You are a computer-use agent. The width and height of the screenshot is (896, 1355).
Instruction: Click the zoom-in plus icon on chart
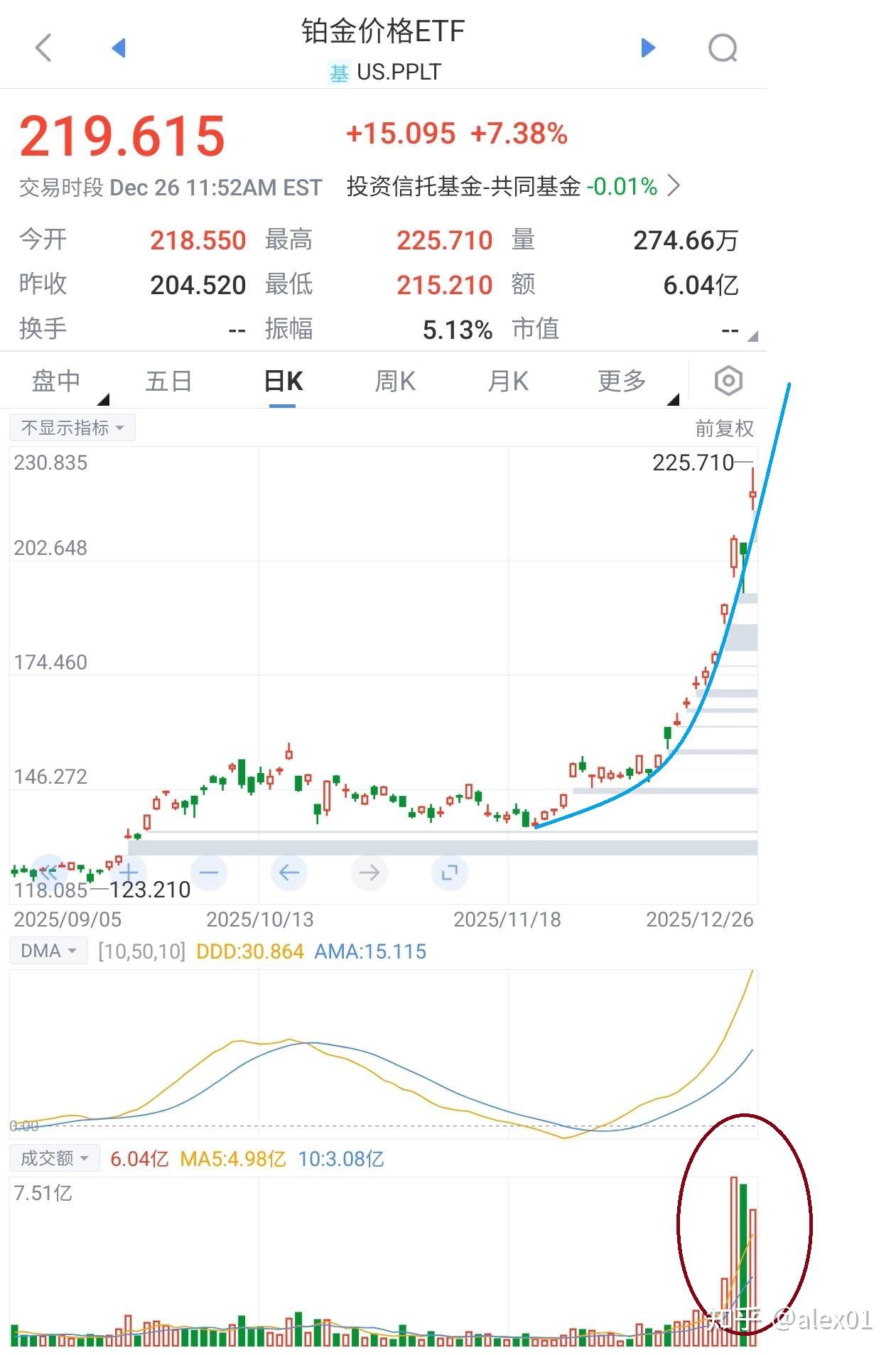point(128,872)
